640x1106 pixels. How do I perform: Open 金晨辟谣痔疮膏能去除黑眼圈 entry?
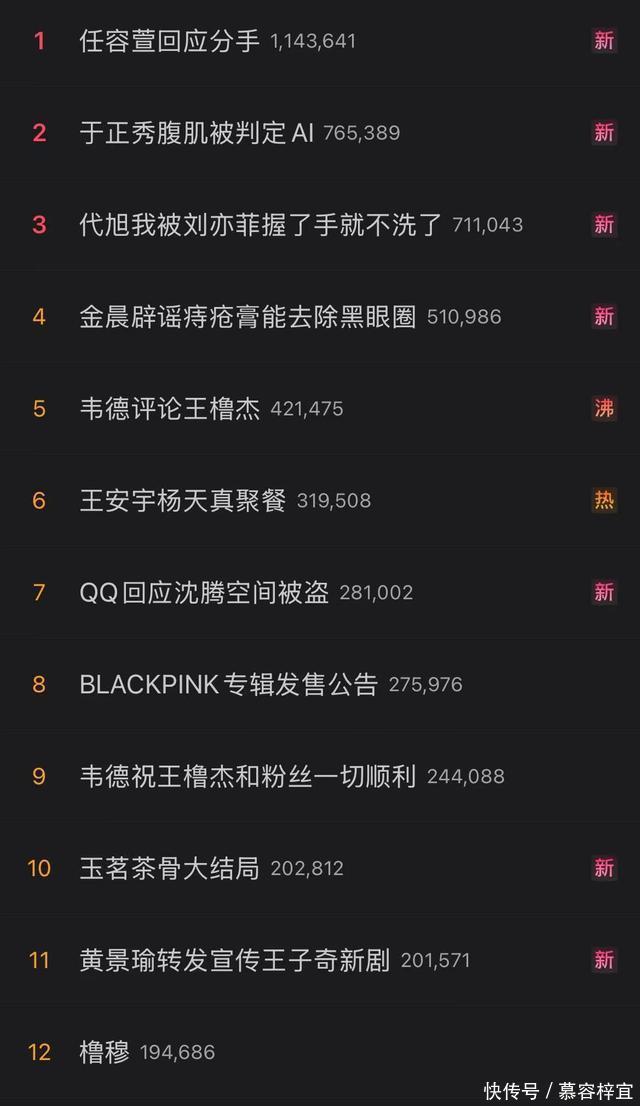coord(247,317)
